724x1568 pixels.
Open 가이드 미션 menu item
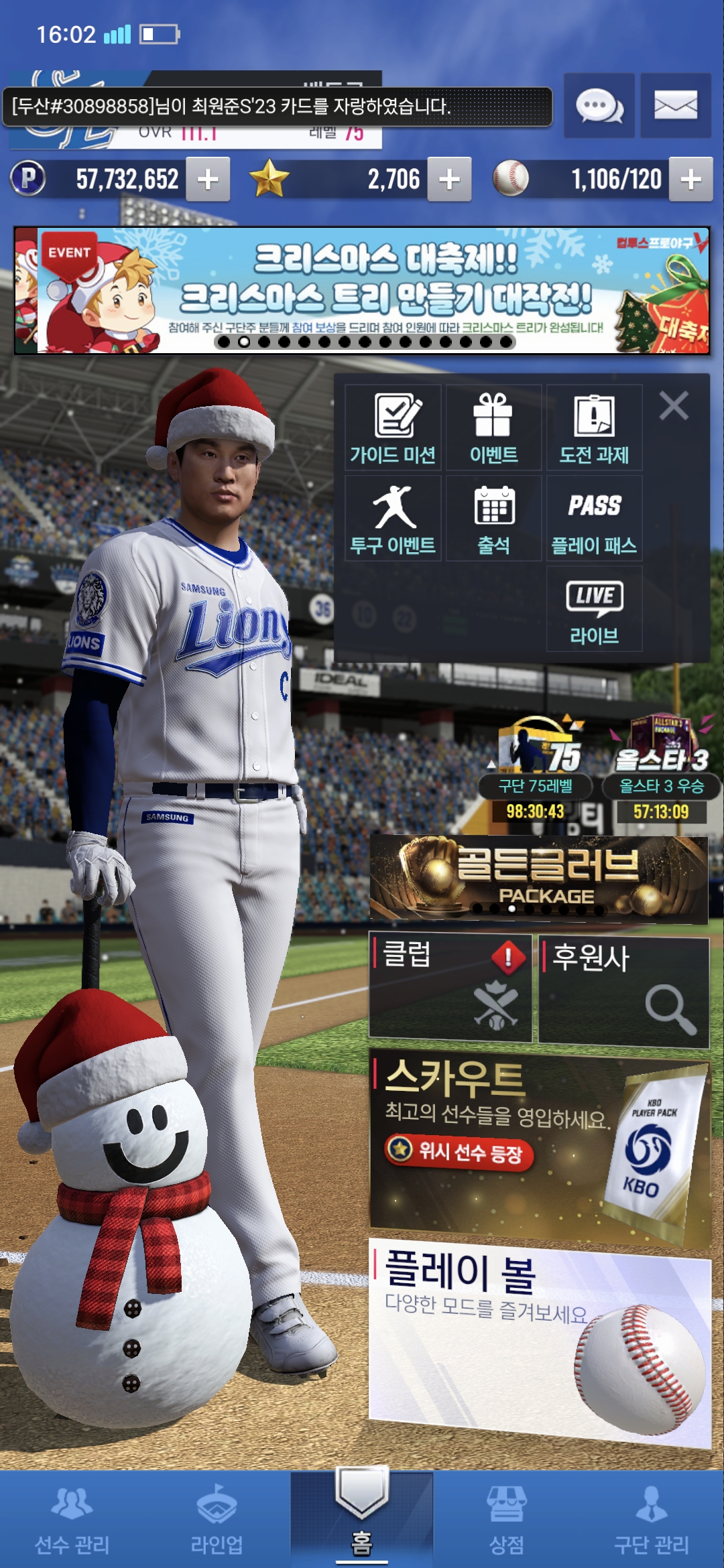tap(393, 428)
